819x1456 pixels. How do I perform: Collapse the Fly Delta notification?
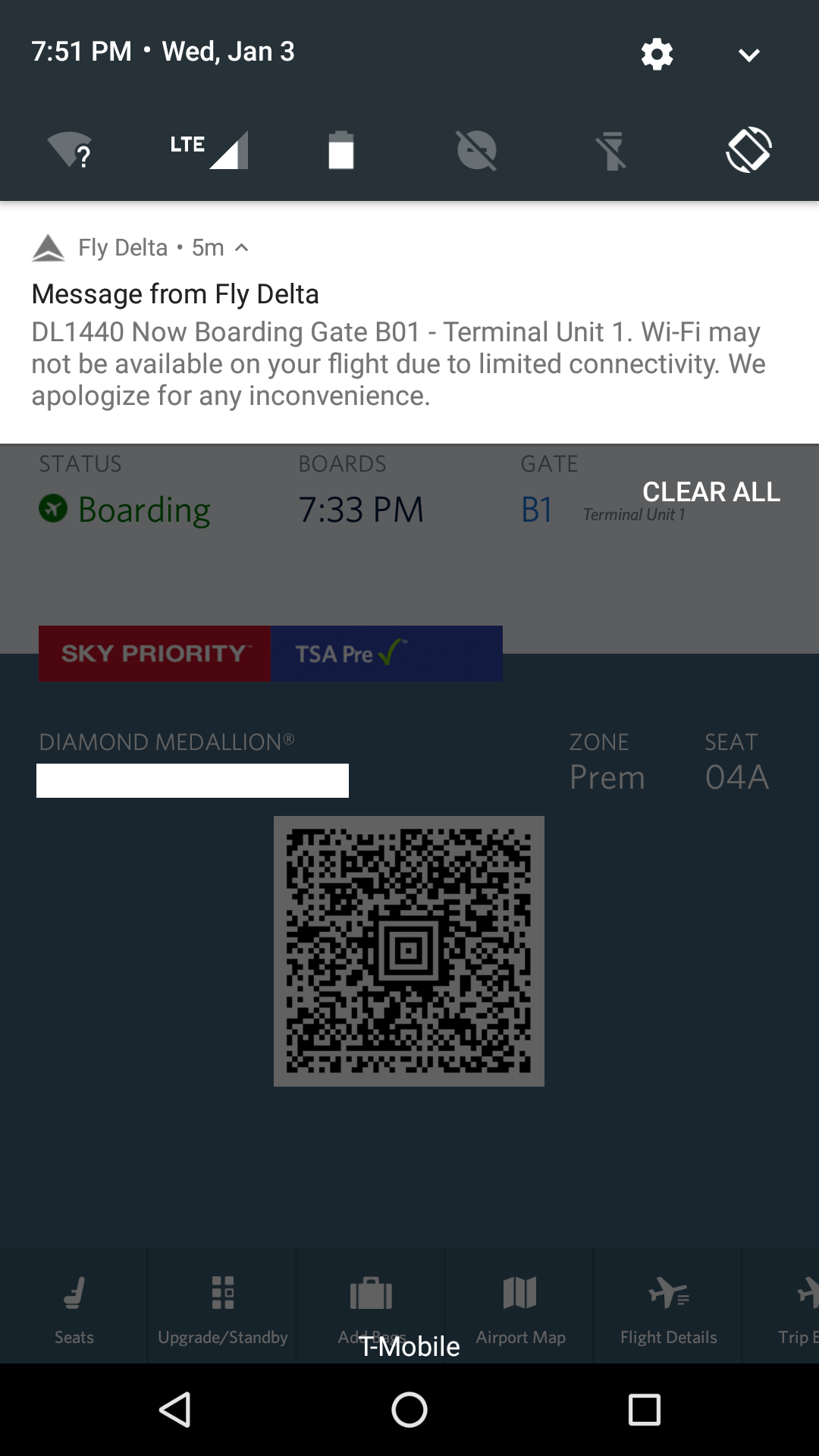(242, 248)
